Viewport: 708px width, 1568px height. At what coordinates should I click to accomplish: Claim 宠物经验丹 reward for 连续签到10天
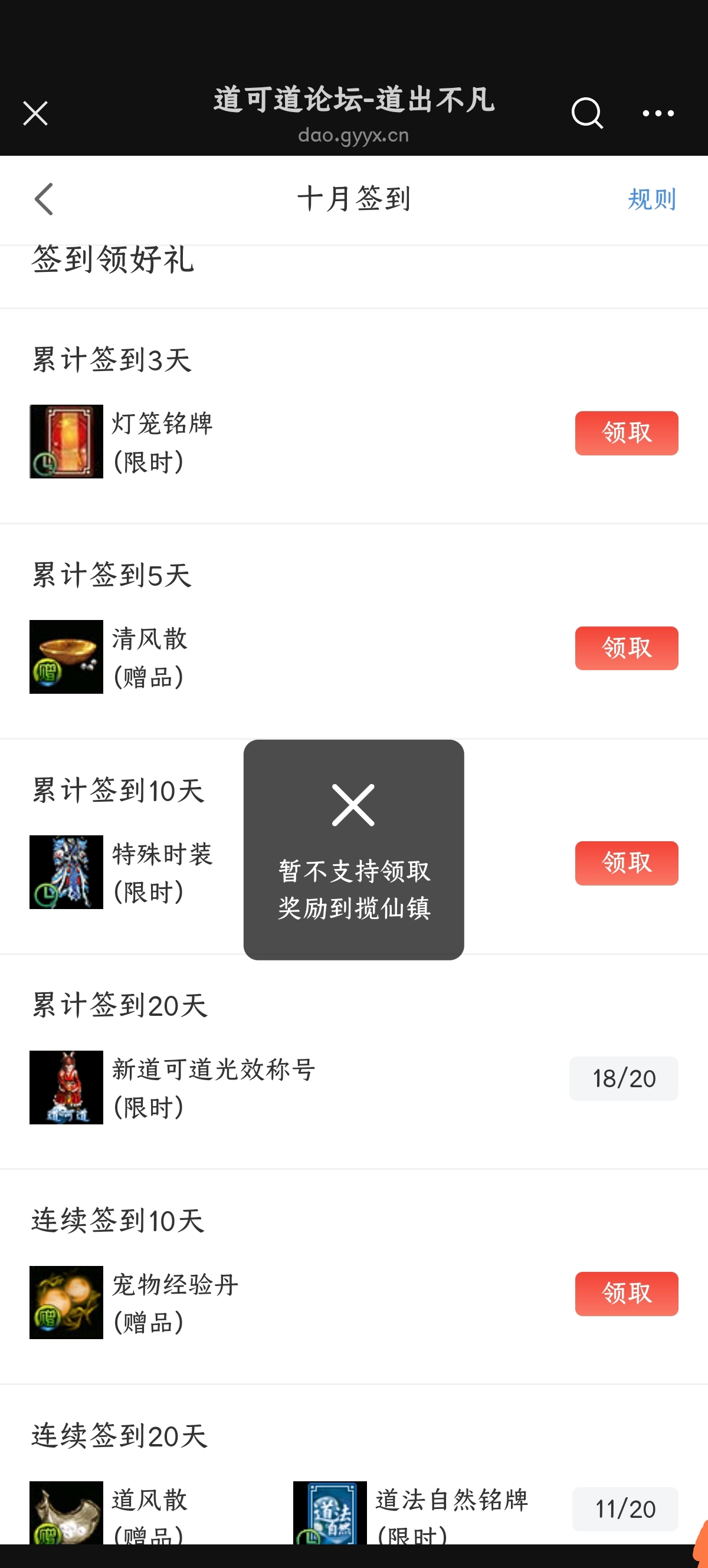(626, 1294)
